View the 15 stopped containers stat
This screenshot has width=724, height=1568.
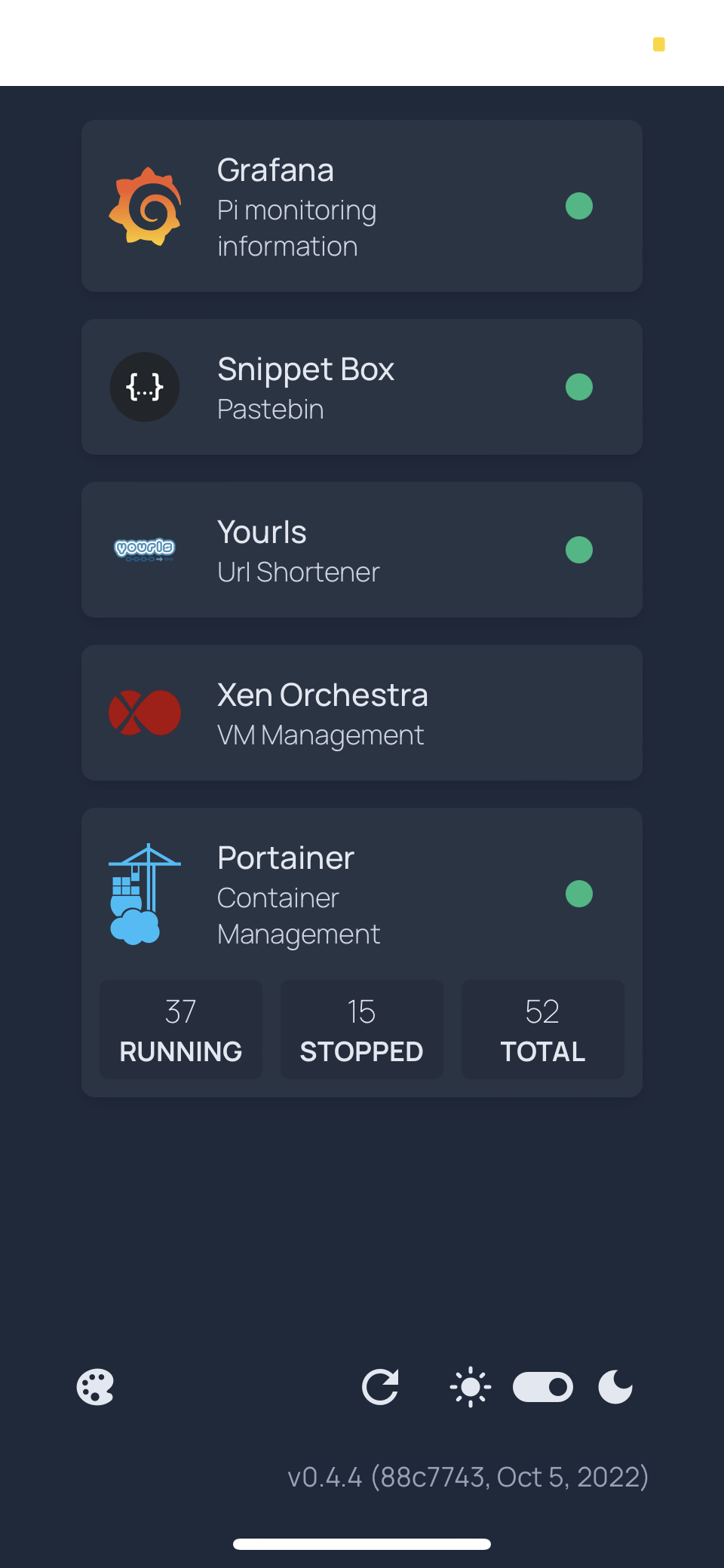(361, 1029)
